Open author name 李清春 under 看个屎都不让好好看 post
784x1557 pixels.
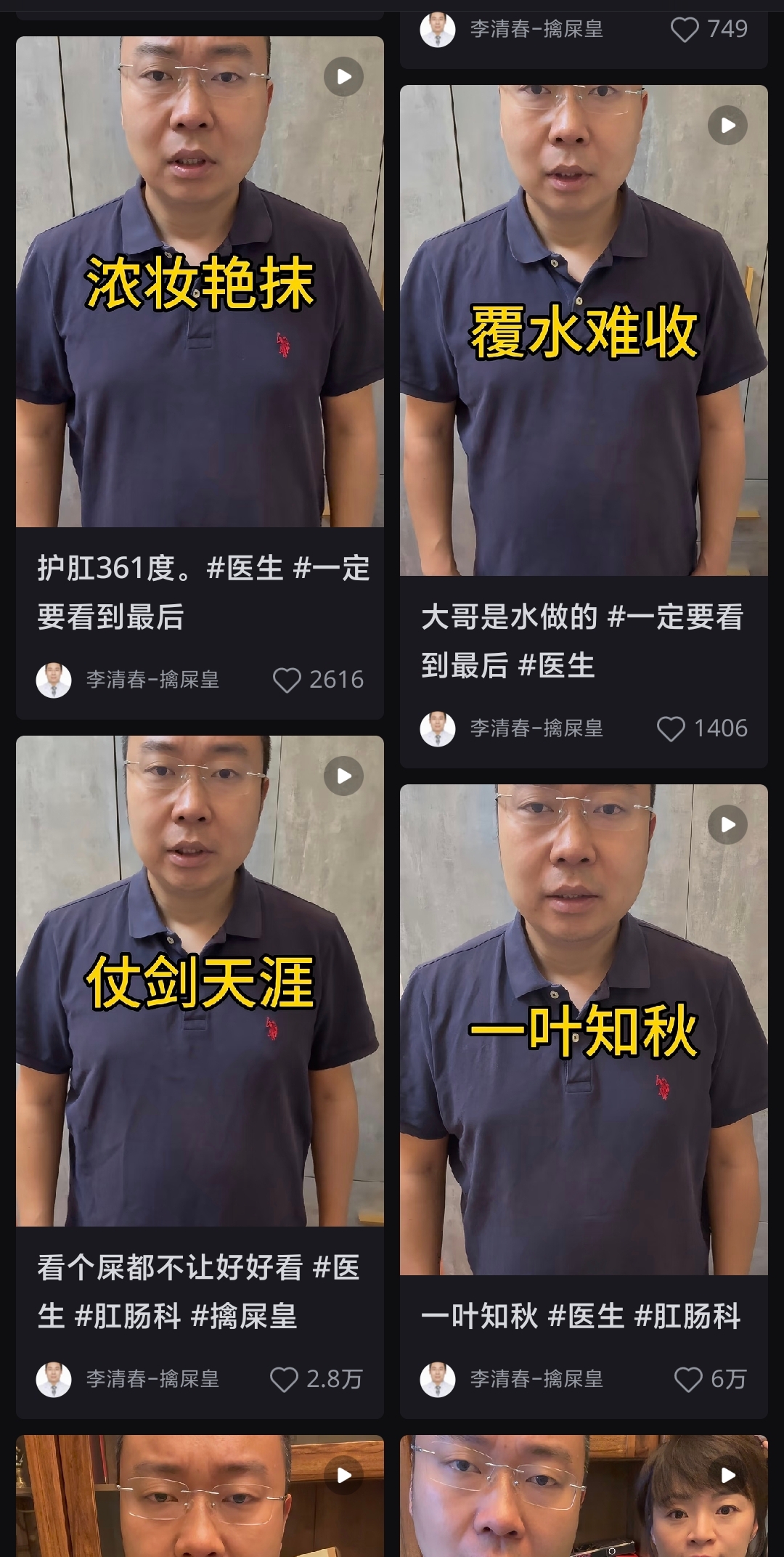click(x=152, y=1378)
